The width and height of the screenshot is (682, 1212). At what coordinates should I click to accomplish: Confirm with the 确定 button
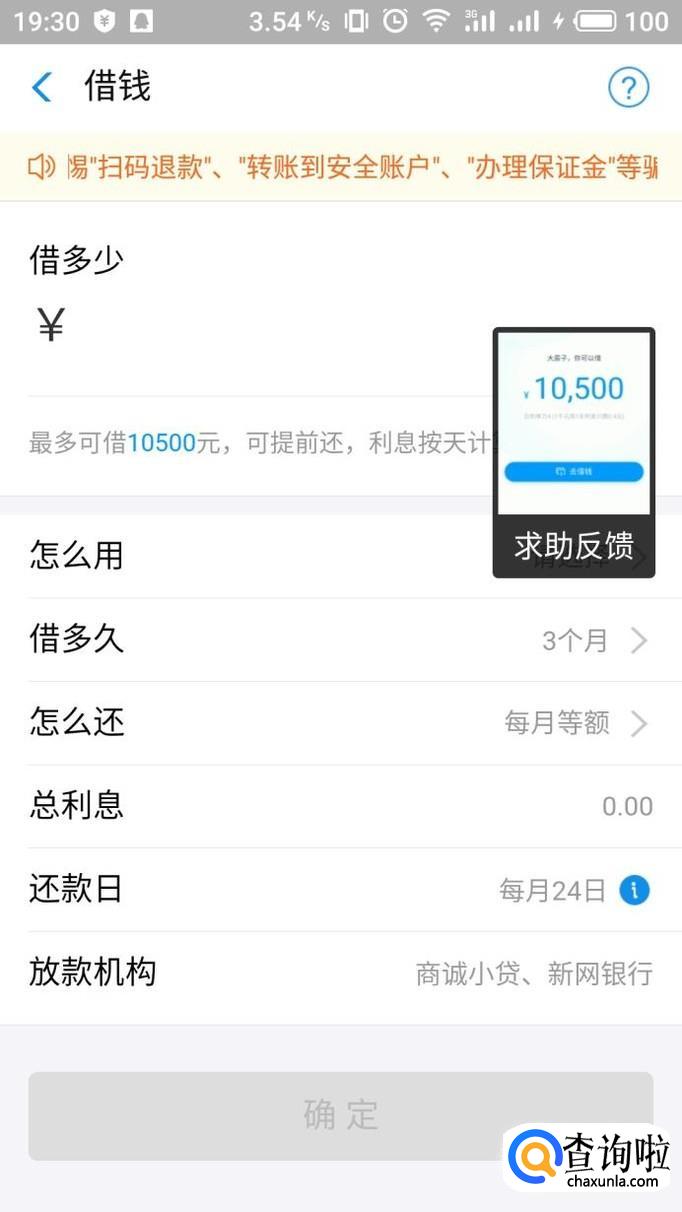point(340,1115)
